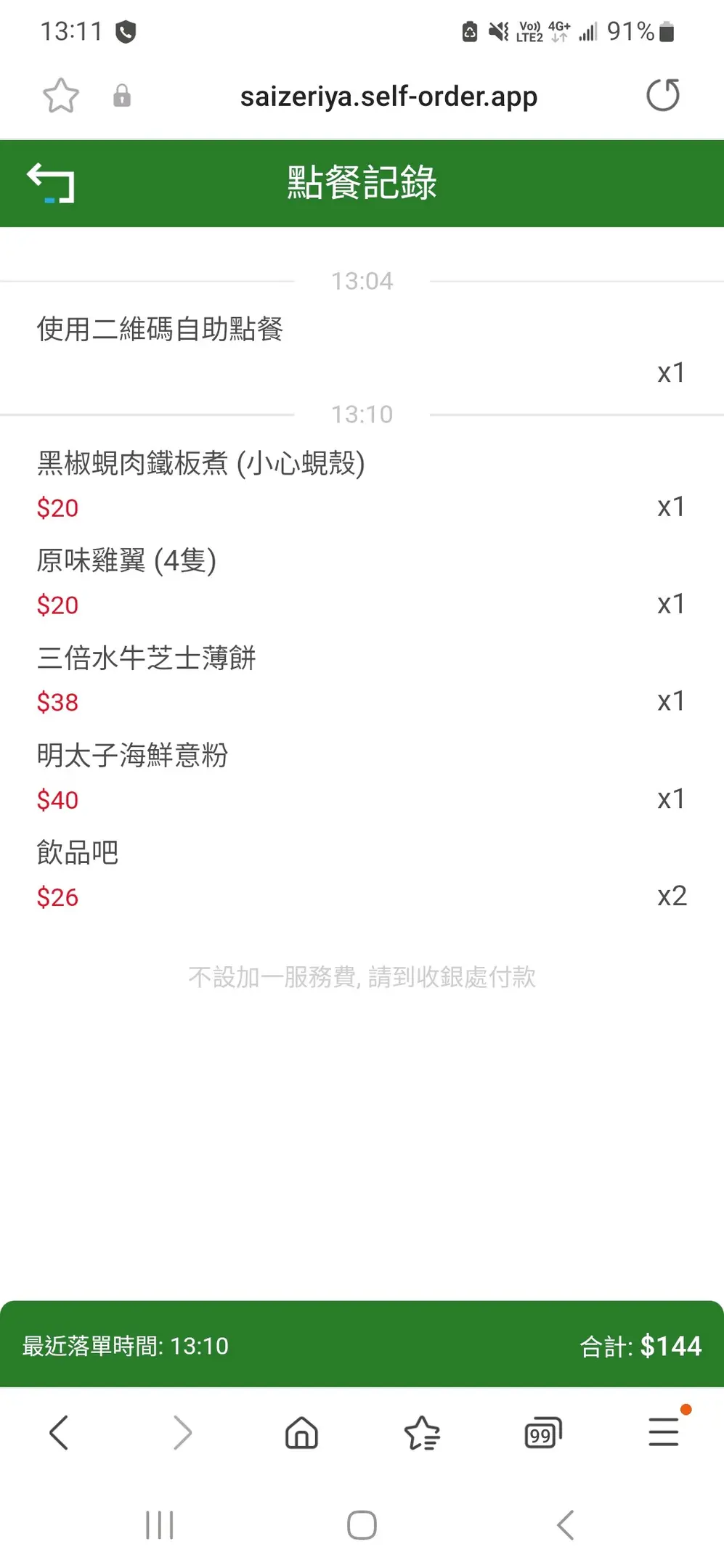Open the browser hamburger menu
The image size is (724, 1568).
(664, 1432)
